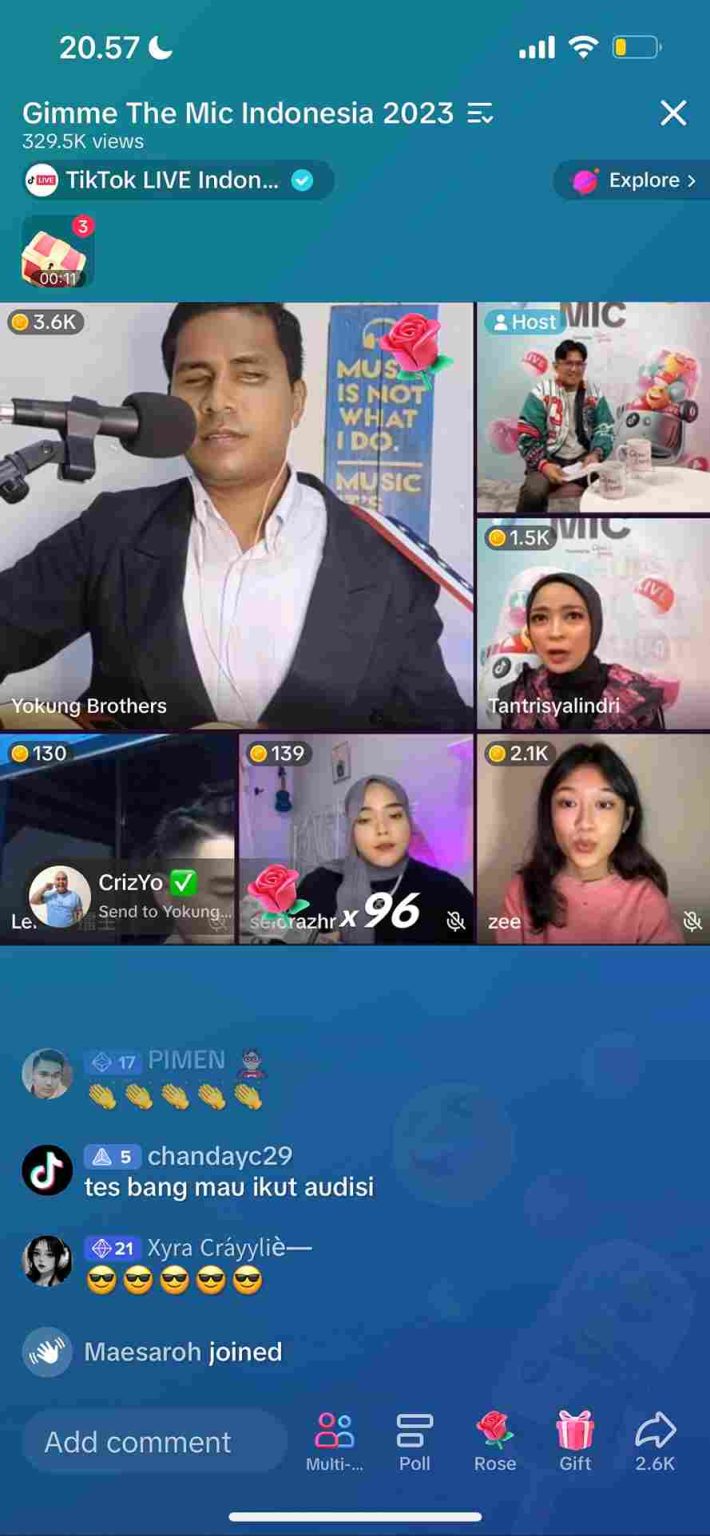Open TikTok LIVE Indonesia host profile
This screenshot has height=1536, width=710.
178,180
